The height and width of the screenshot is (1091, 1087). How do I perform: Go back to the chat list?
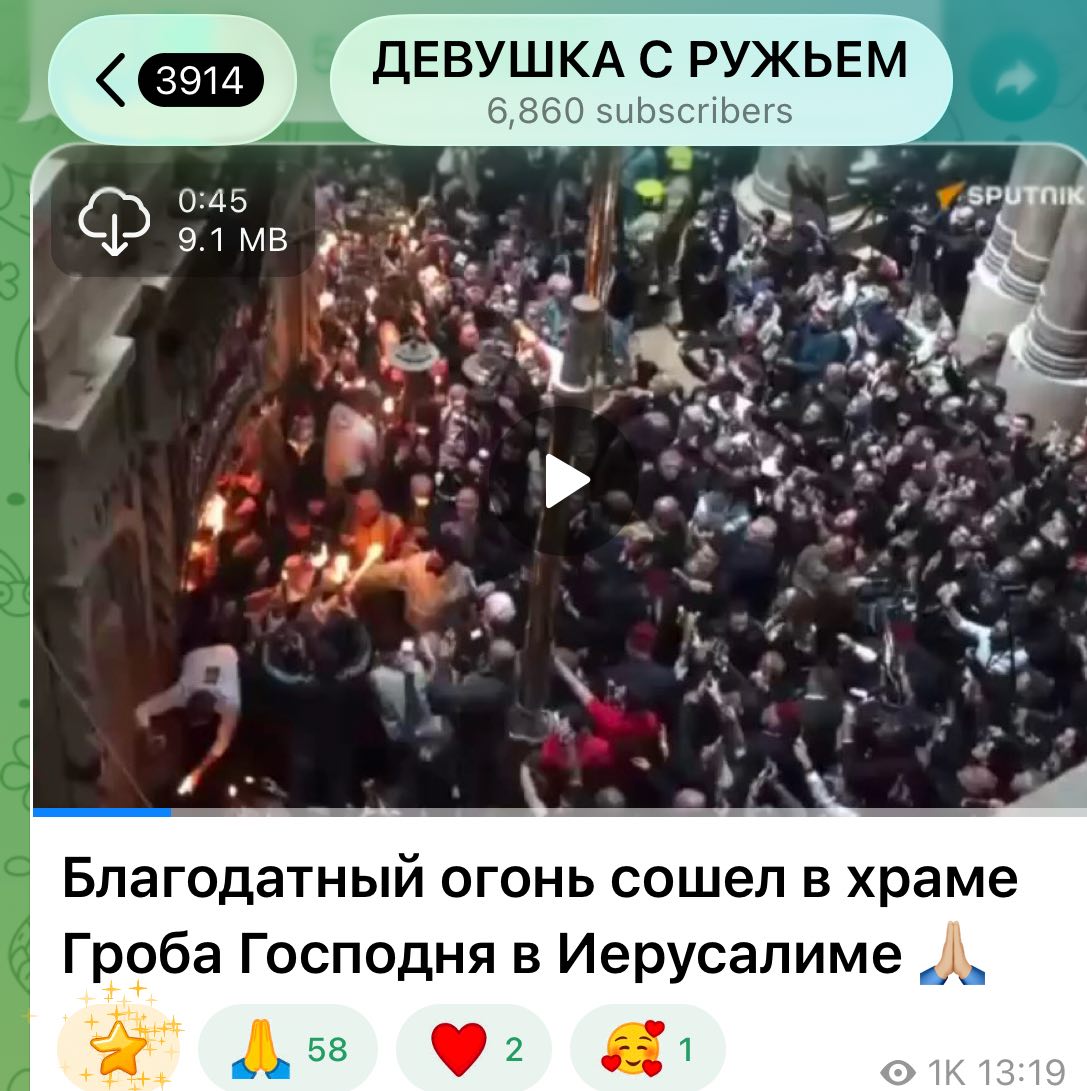tap(172, 80)
